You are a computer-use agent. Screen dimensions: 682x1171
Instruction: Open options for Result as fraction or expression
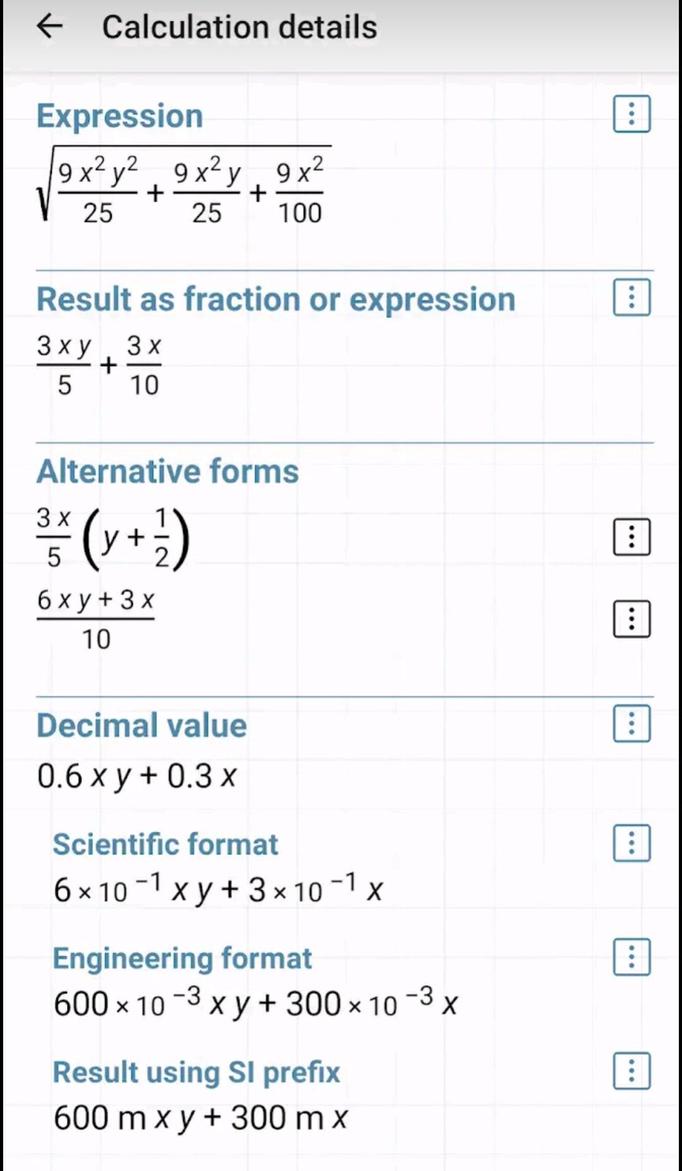[631, 297]
